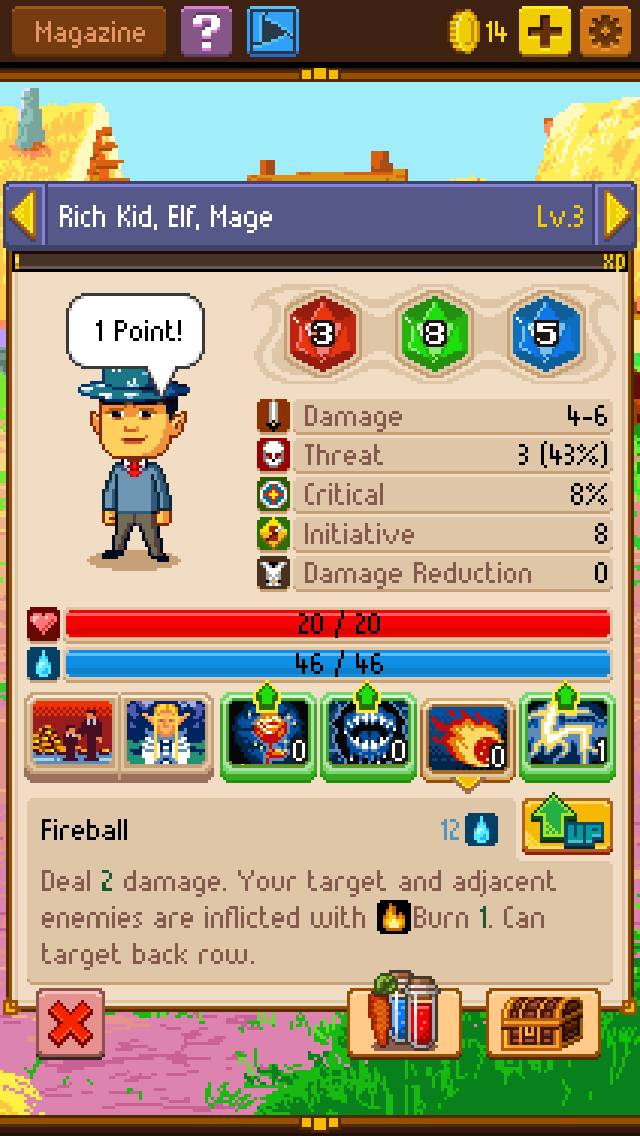Select the Elf race tile
Viewport: 640px width, 1136px height.
pyautogui.click(x=166, y=734)
